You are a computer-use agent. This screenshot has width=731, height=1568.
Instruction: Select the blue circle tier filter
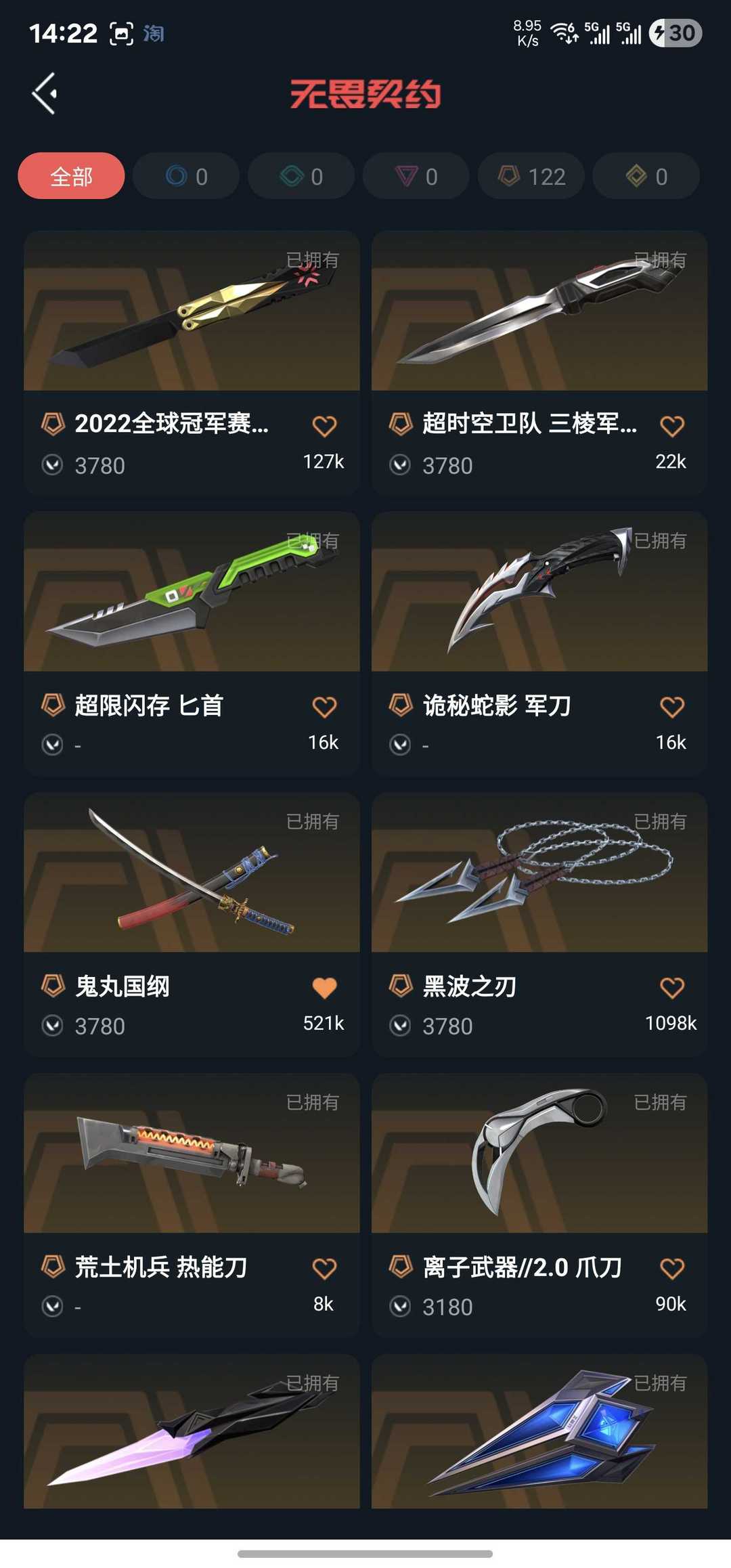tap(186, 176)
